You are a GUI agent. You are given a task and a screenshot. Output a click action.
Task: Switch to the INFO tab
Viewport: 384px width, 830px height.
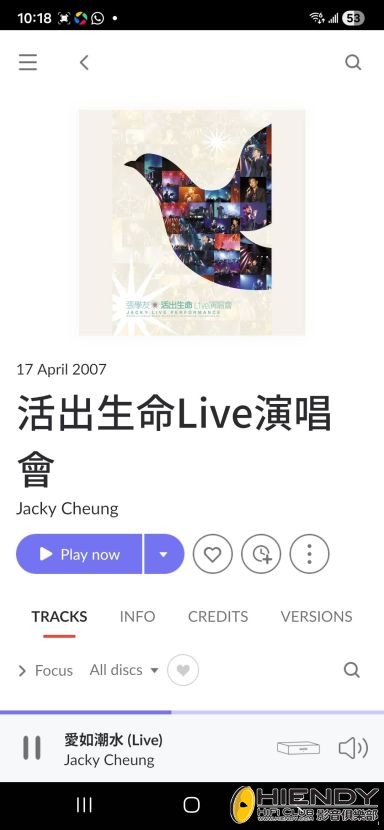[137, 616]
